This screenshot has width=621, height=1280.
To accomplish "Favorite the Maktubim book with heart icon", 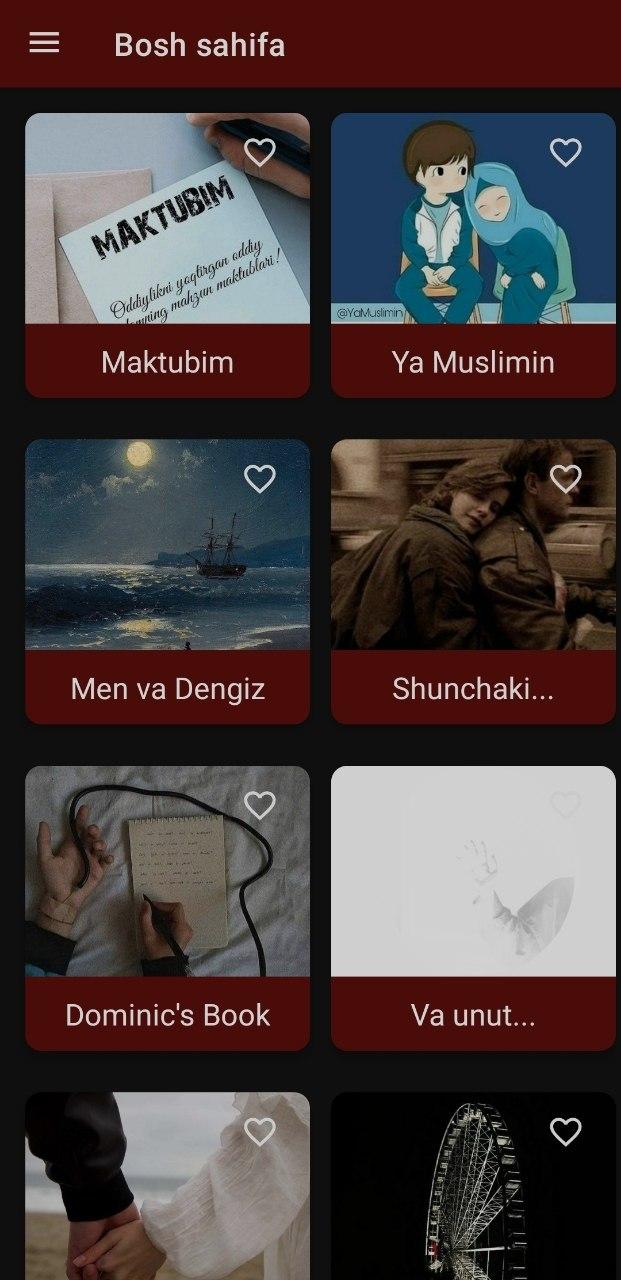I will (260, 153).
